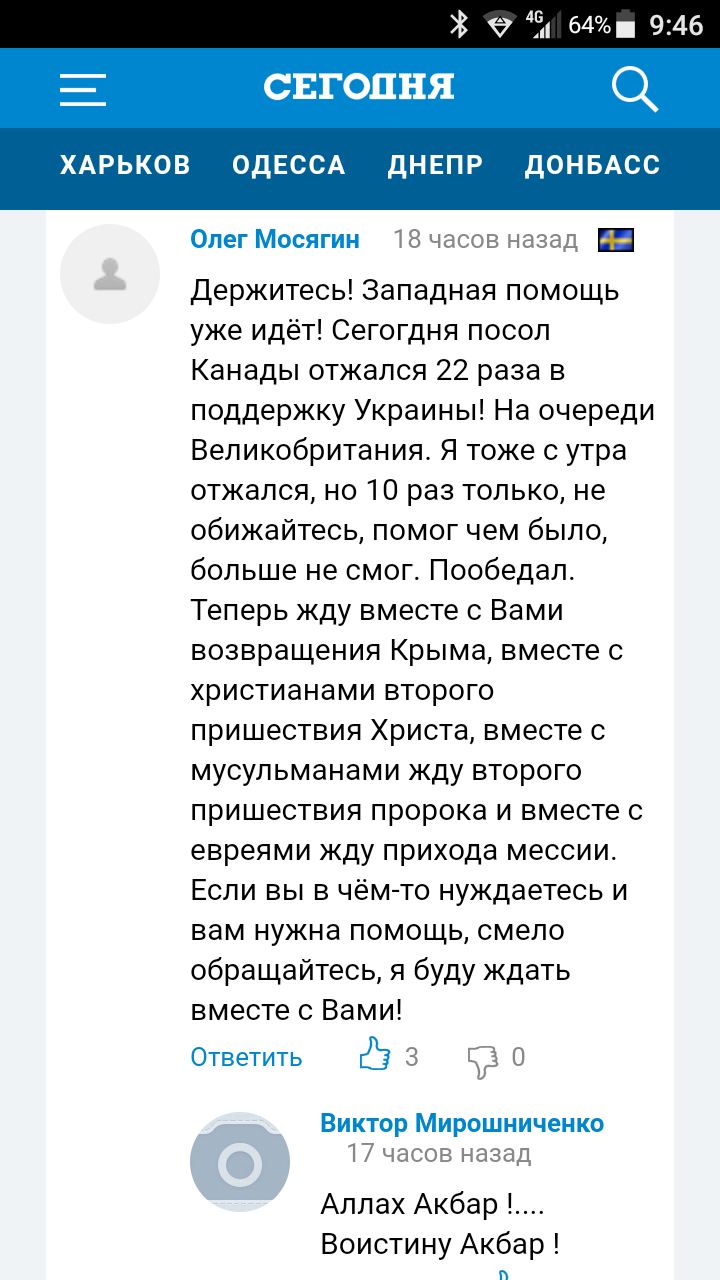Open the hamburger menu
This screenshot has height=1280, width=720.
tap(83, 89)
